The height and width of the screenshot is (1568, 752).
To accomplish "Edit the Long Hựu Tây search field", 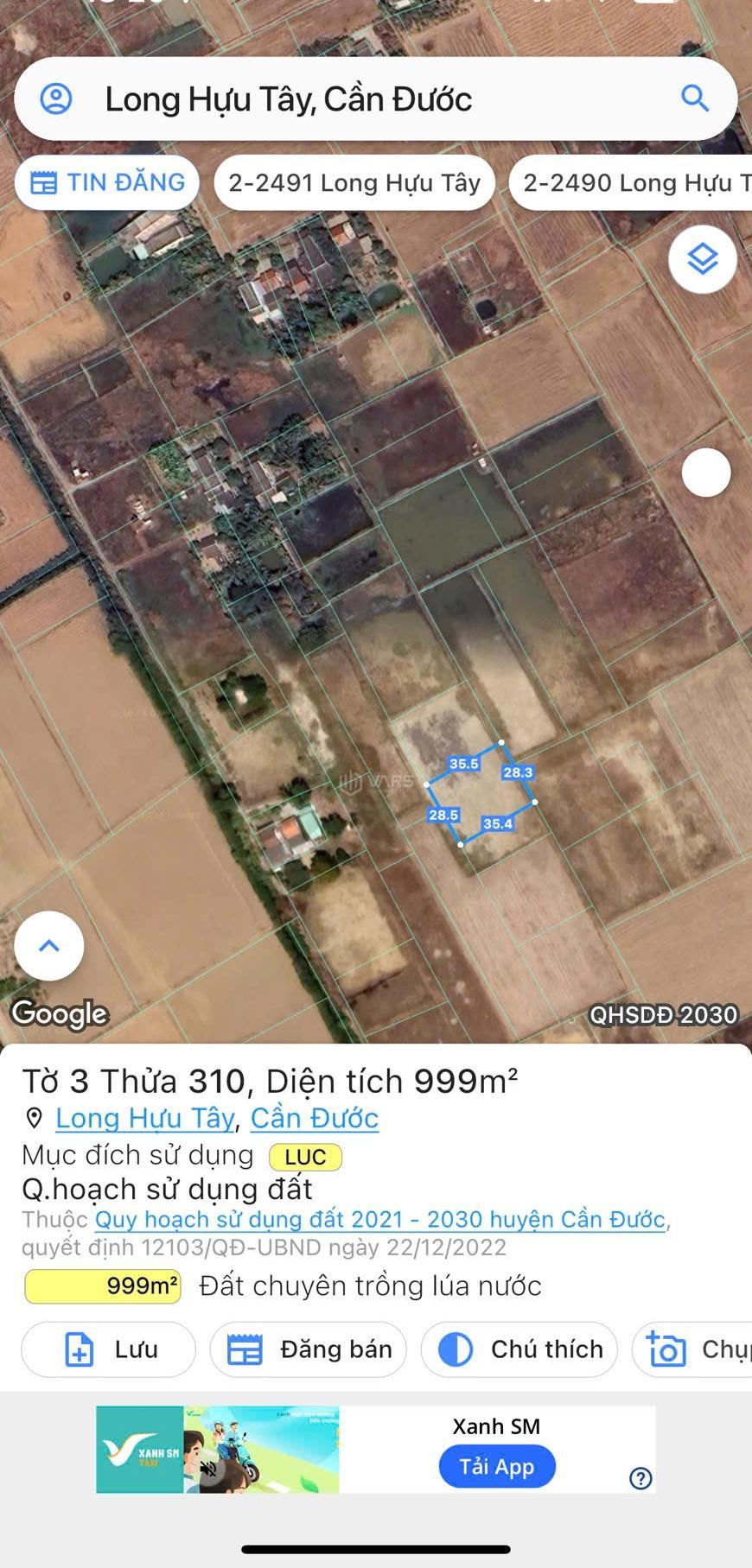I will click(x=346, y=99).
